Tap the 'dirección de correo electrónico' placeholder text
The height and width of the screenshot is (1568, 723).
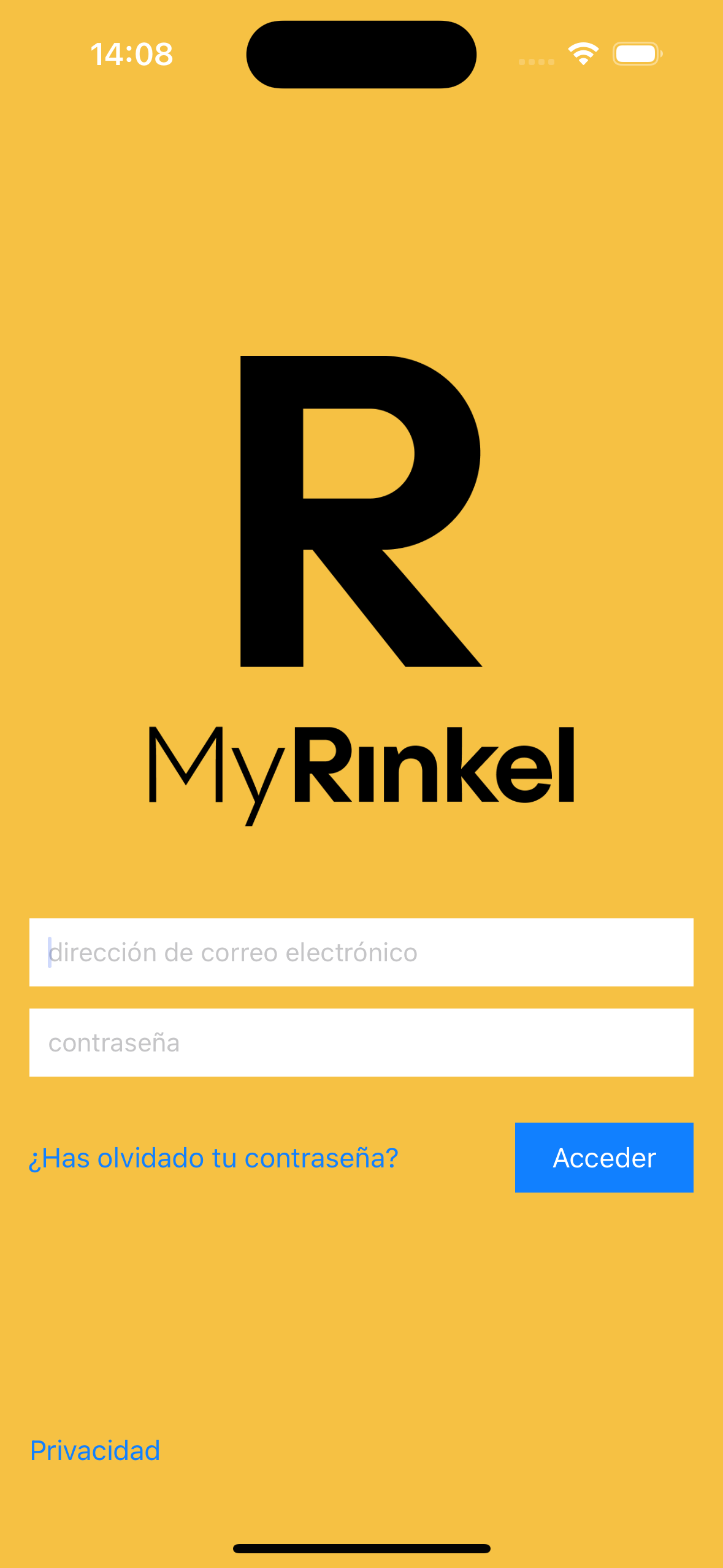(x=233, y=953)
